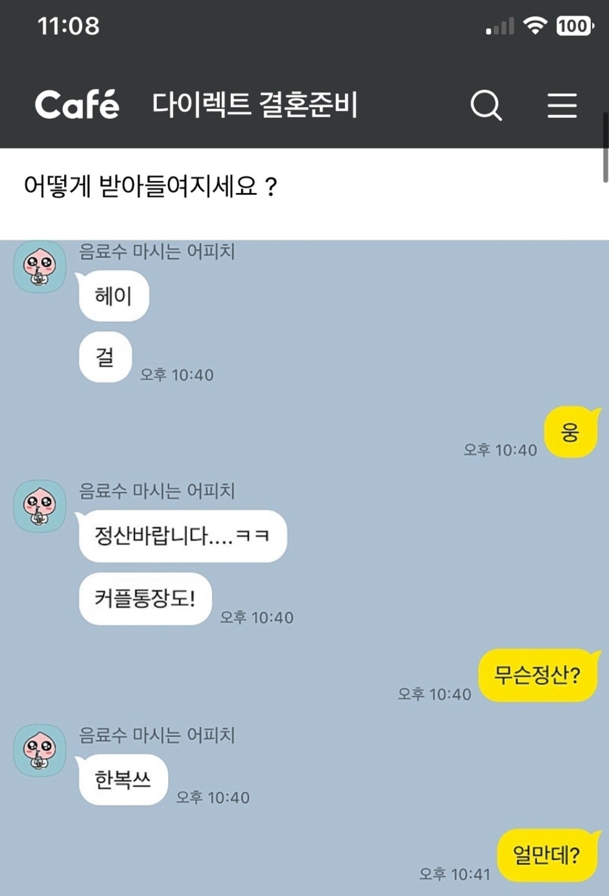
Task: Open the hamburger menu
Action: point(562,105)
